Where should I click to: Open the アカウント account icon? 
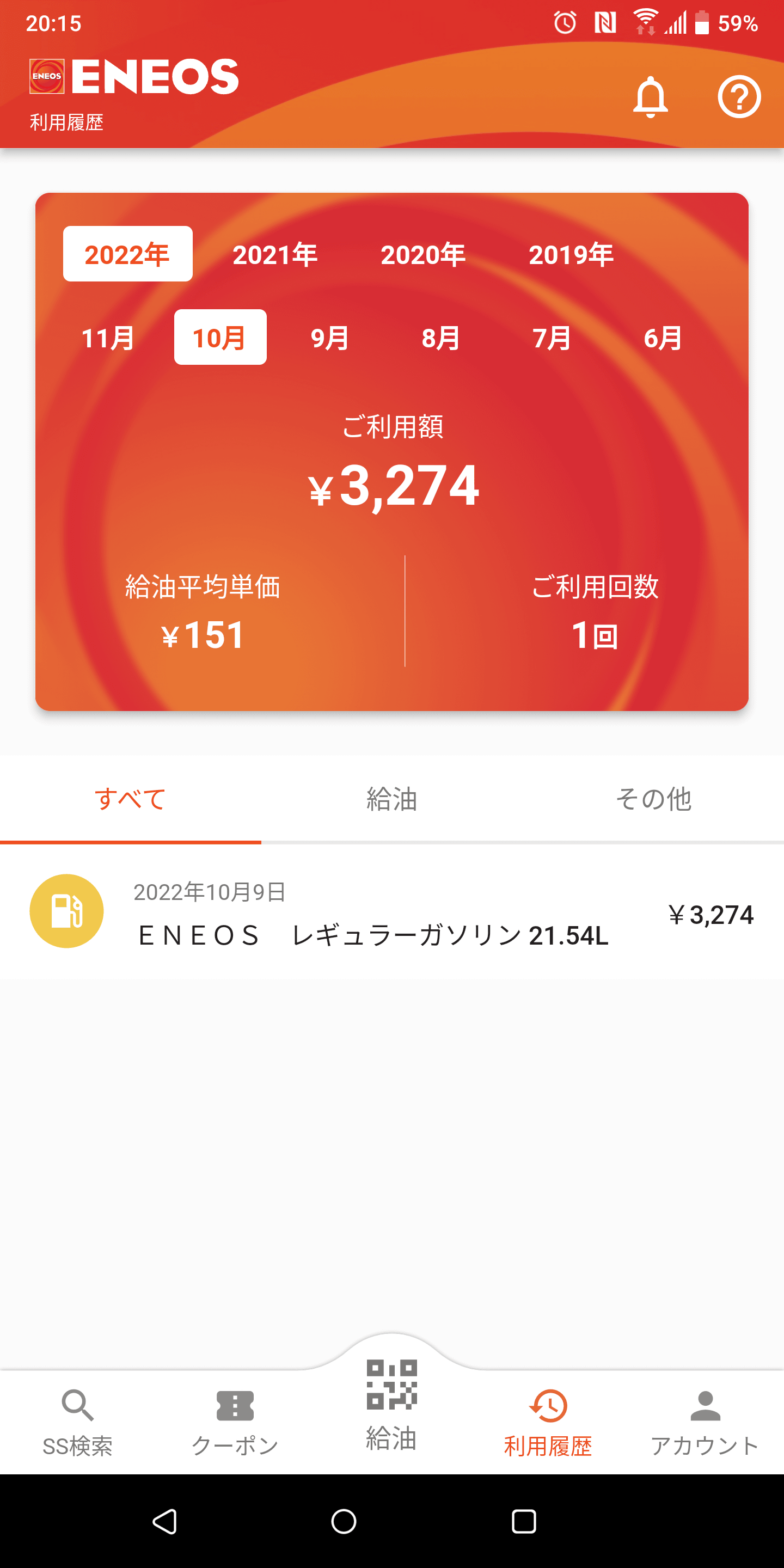point(706,1412)
